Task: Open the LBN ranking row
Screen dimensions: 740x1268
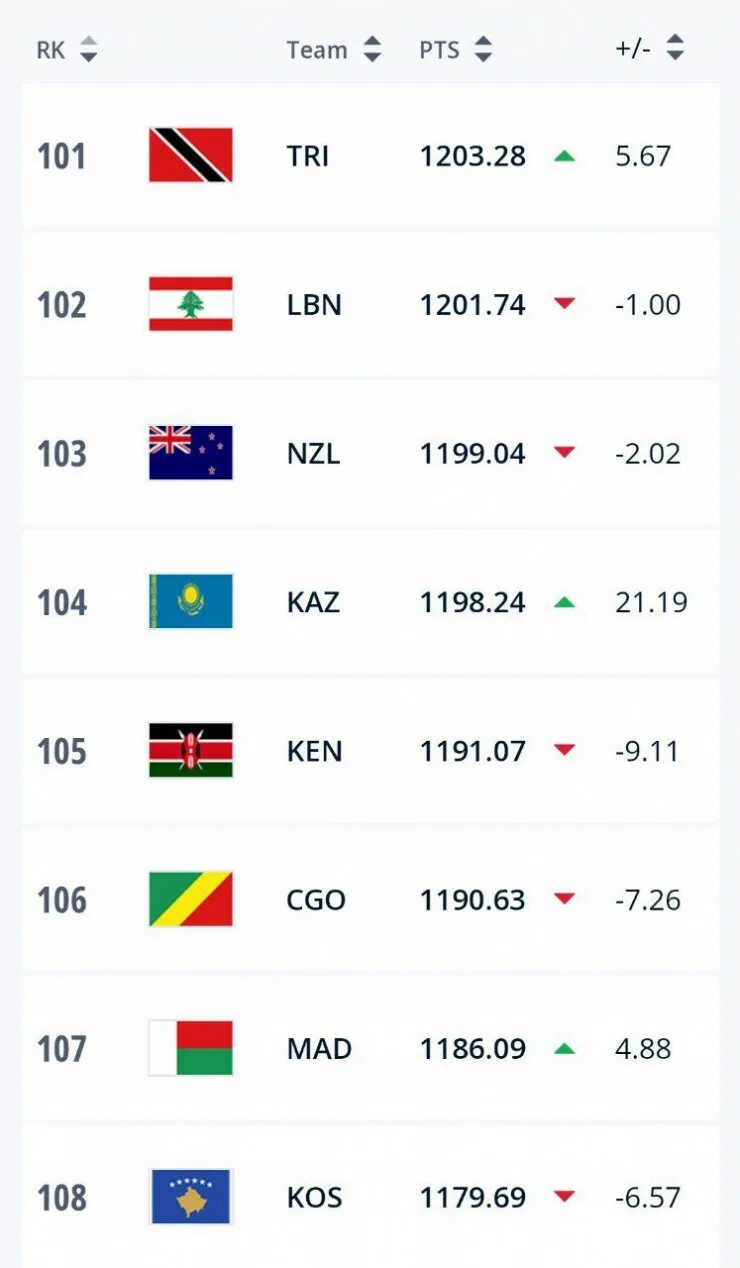Action: (x=370, y=304)
